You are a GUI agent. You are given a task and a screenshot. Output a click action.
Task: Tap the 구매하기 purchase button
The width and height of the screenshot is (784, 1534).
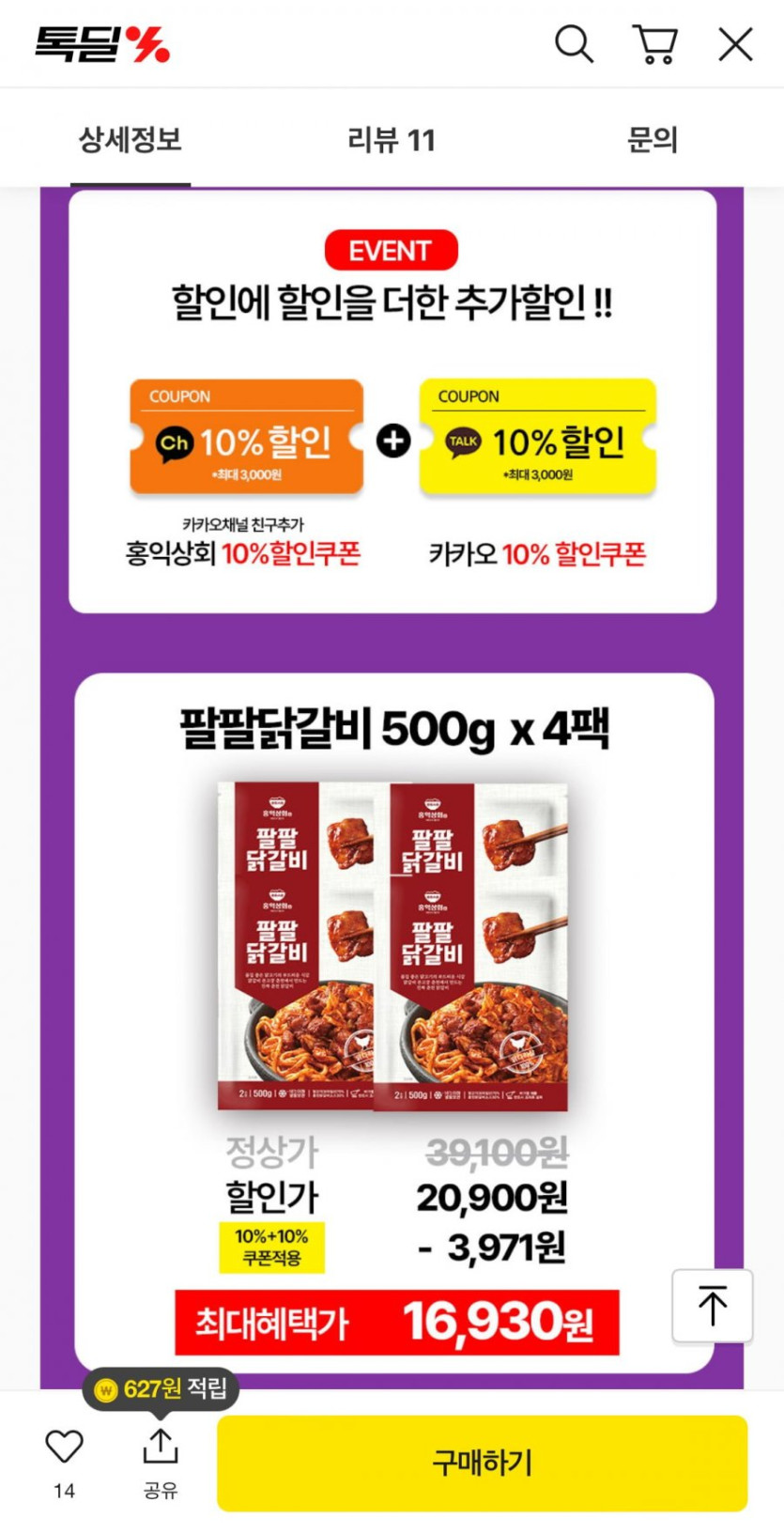click(x=482, y=1463)
